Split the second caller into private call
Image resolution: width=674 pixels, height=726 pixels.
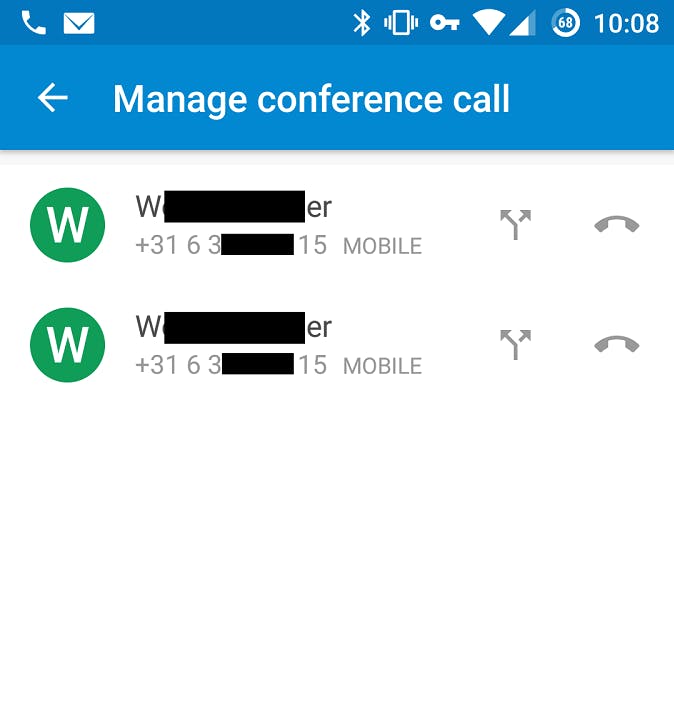[515, 345]
